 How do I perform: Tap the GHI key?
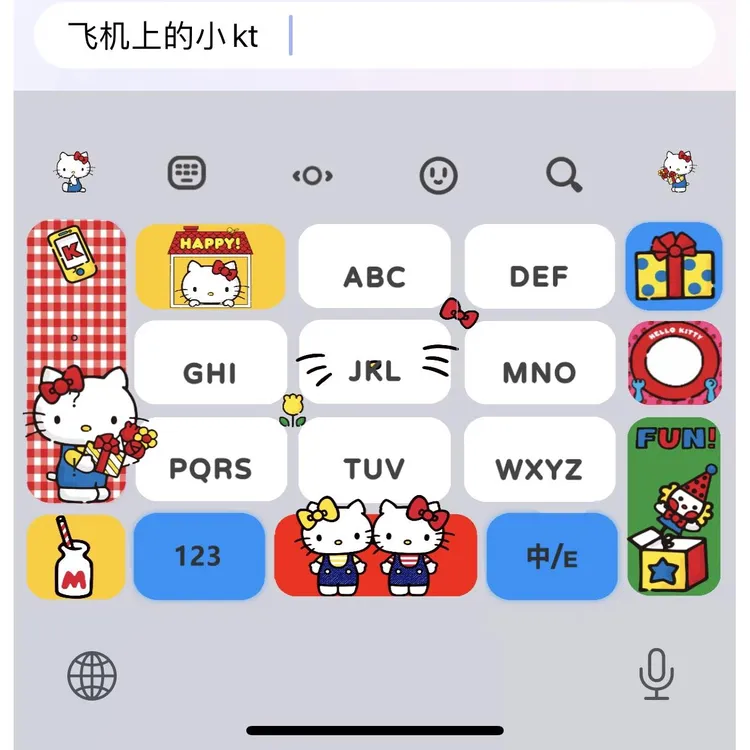tap(210, 362)
